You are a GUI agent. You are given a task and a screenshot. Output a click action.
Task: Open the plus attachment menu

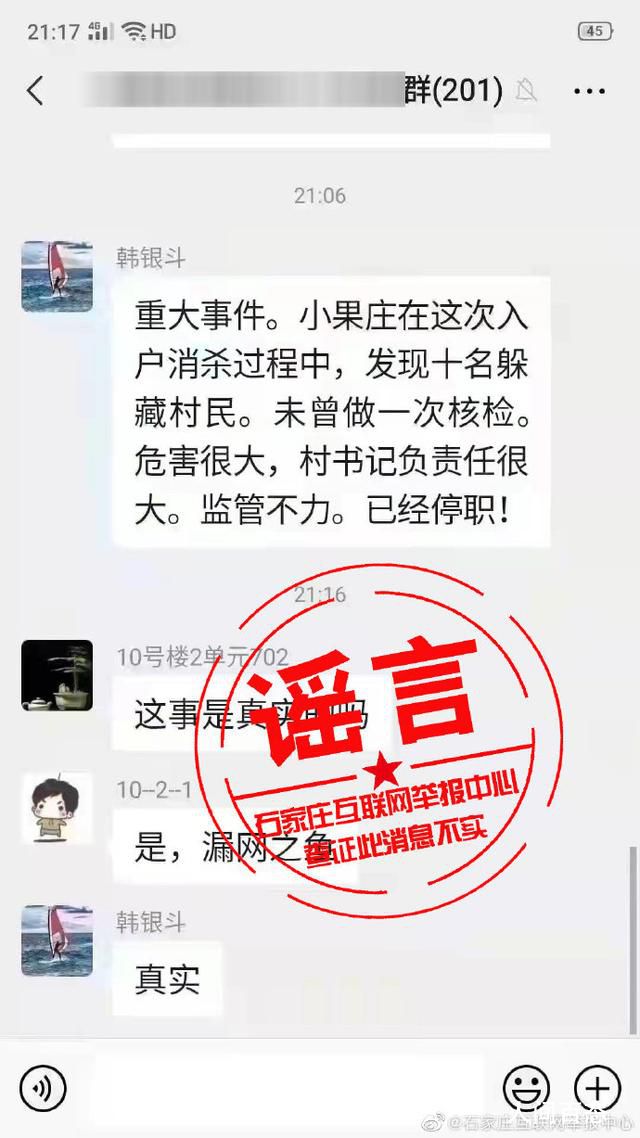pos(597,1088)
